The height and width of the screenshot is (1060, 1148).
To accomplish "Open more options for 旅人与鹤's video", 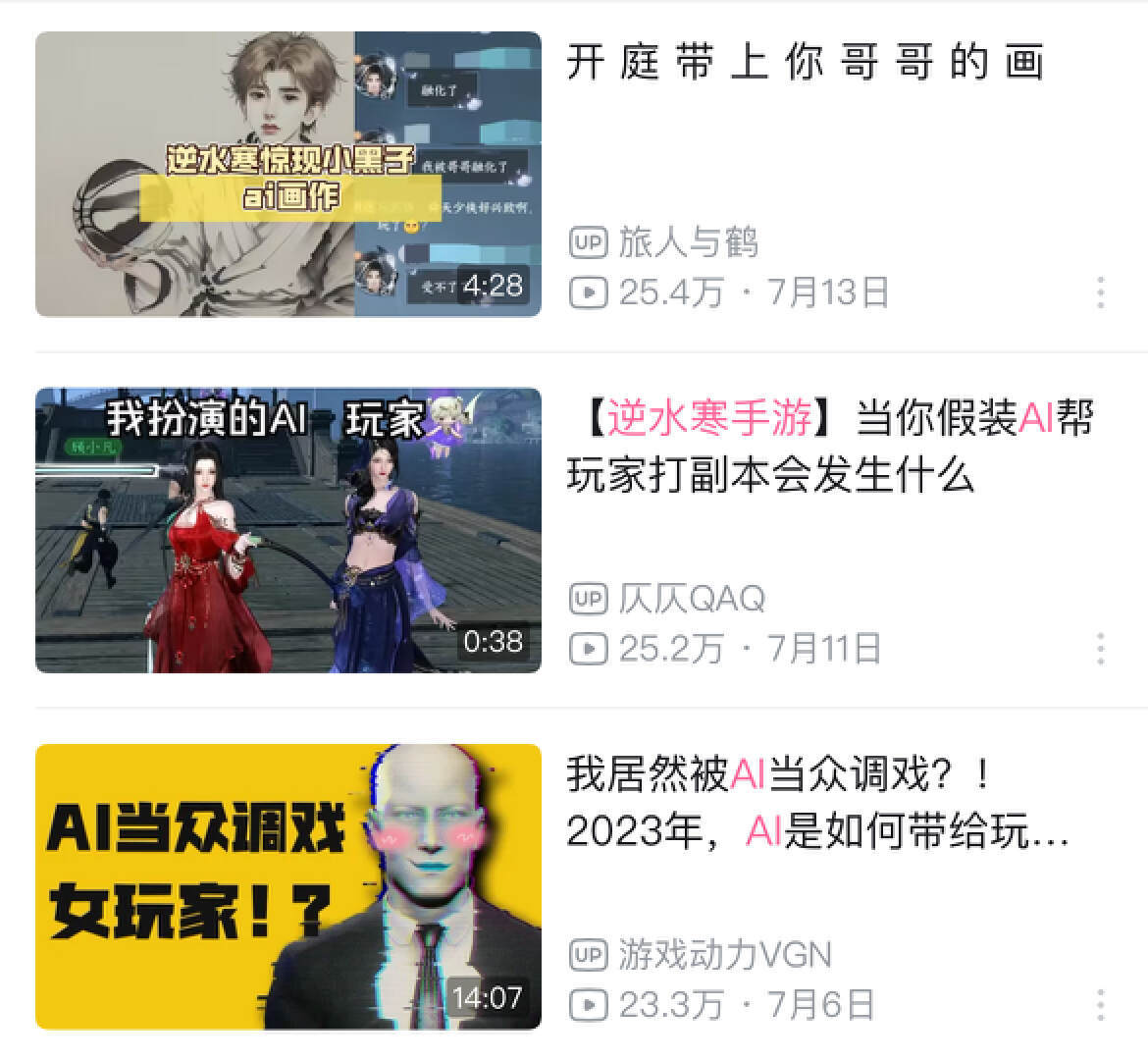I will point(1101,292).
